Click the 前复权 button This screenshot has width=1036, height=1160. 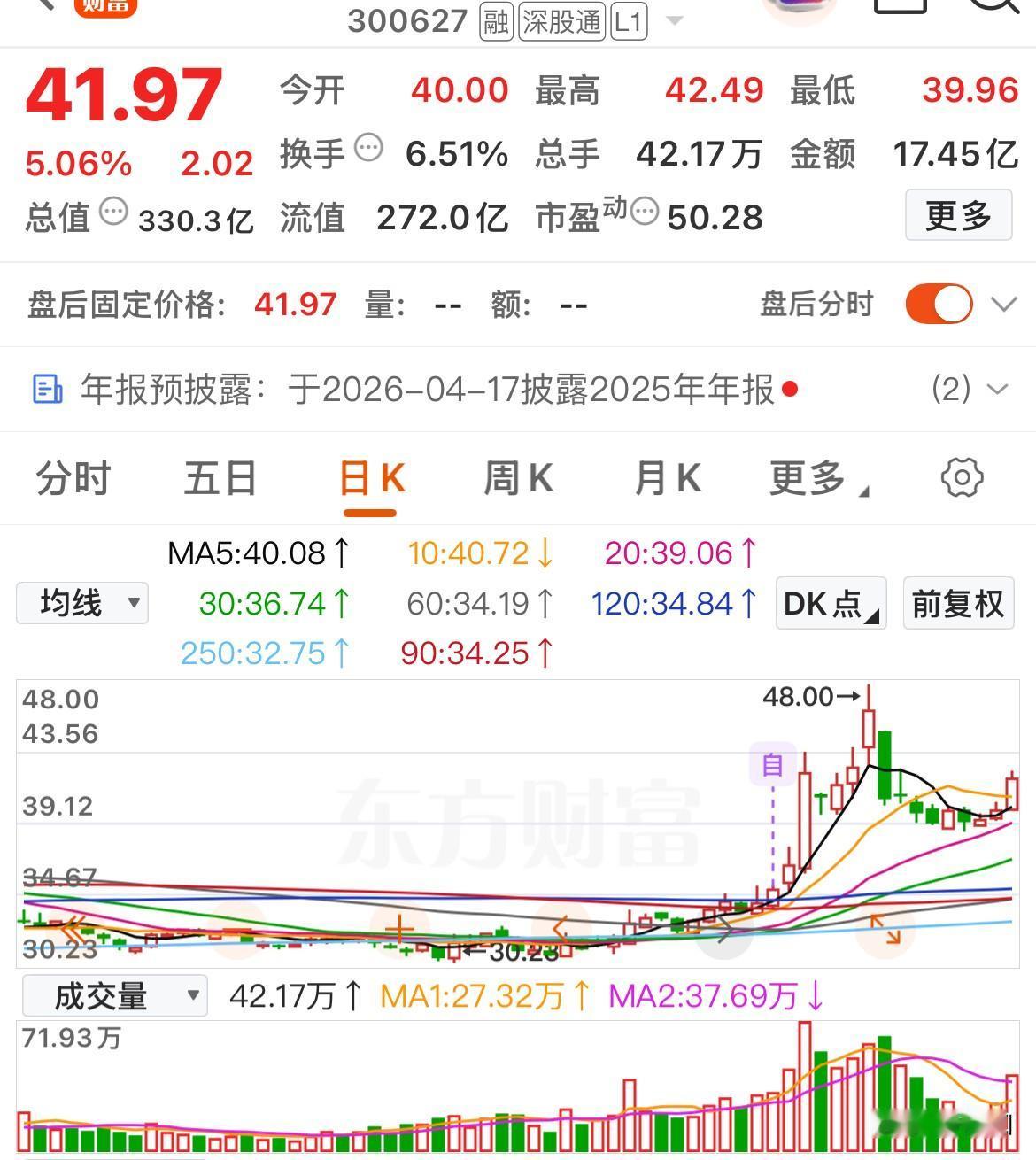(958, 603)
